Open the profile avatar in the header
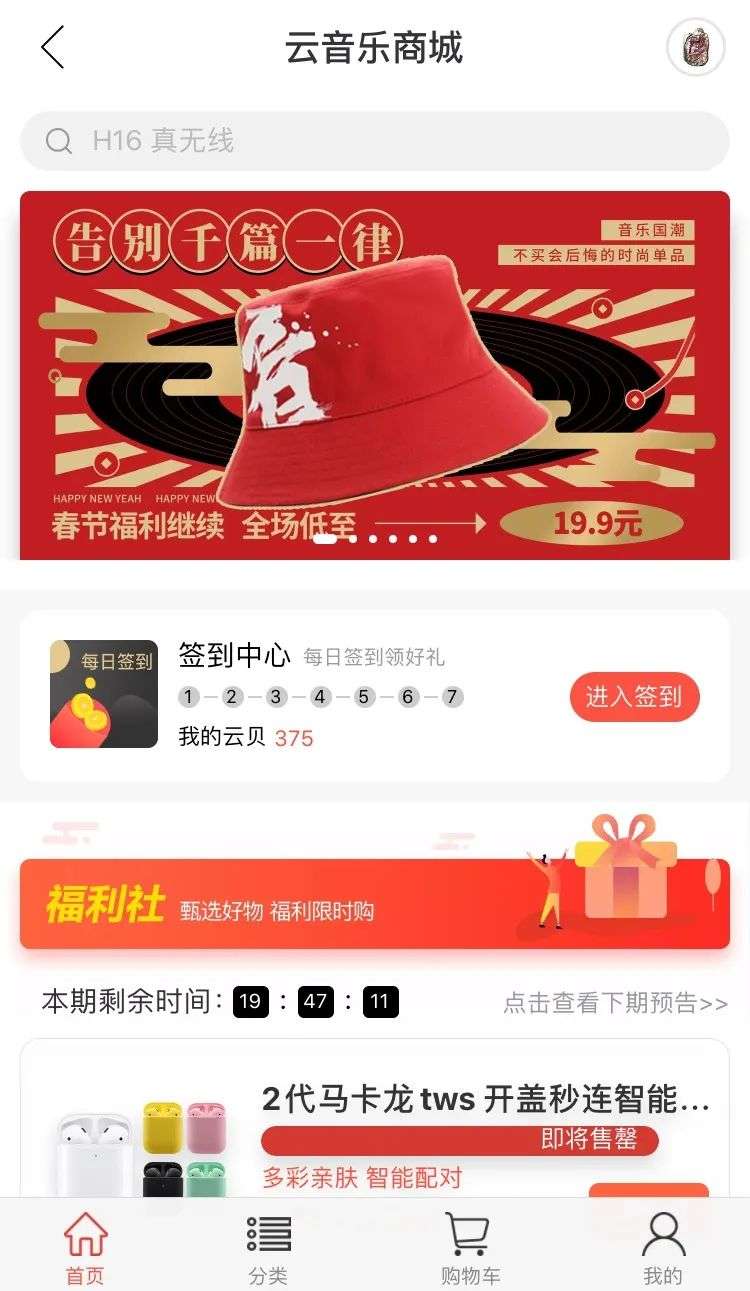This screenshot has width=750, height=1291. (695, 47)
